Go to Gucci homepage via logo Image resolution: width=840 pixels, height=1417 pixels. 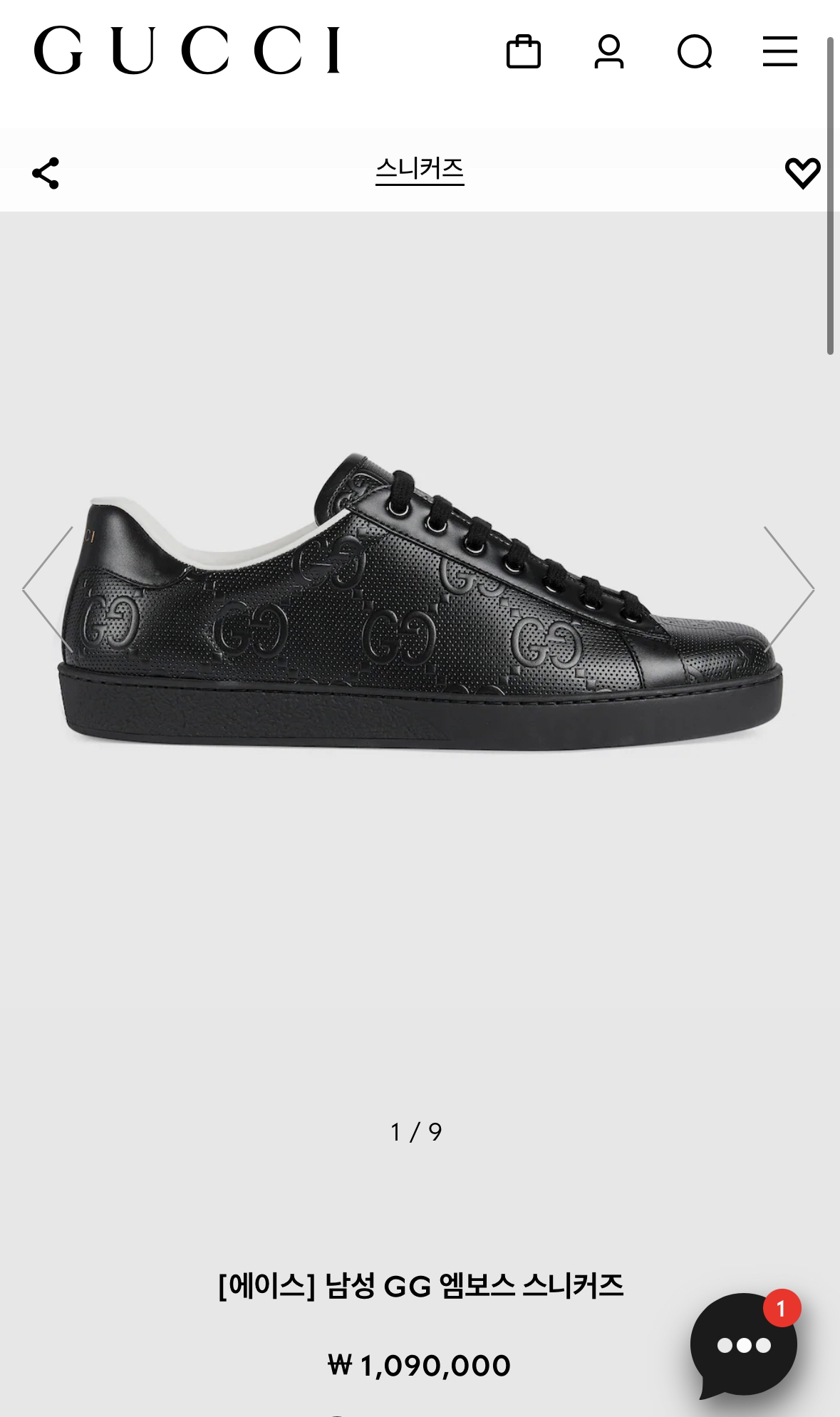click(x=187, y=51)
